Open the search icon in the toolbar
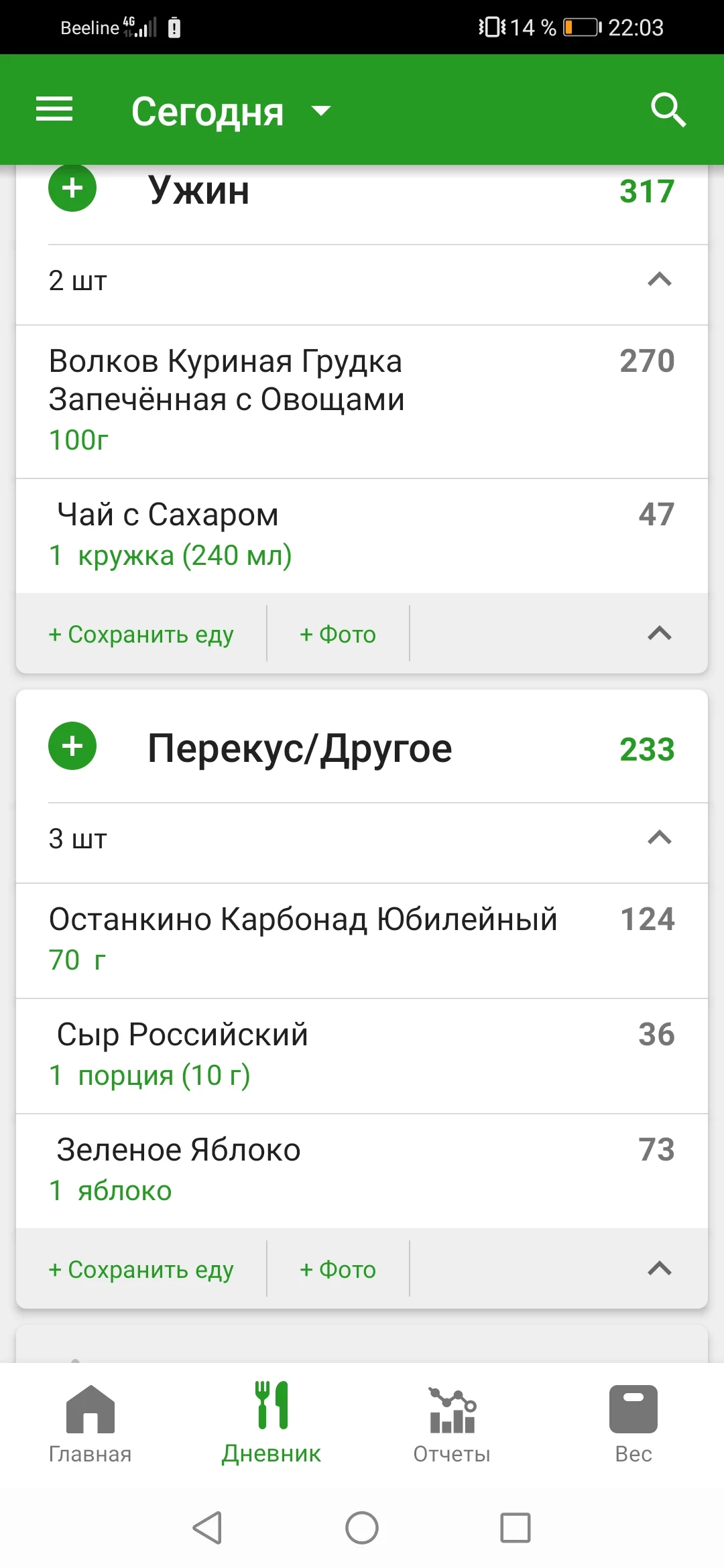Viewport: 724px width, 1568px height. pyautogui.click(x=667, y=109)
